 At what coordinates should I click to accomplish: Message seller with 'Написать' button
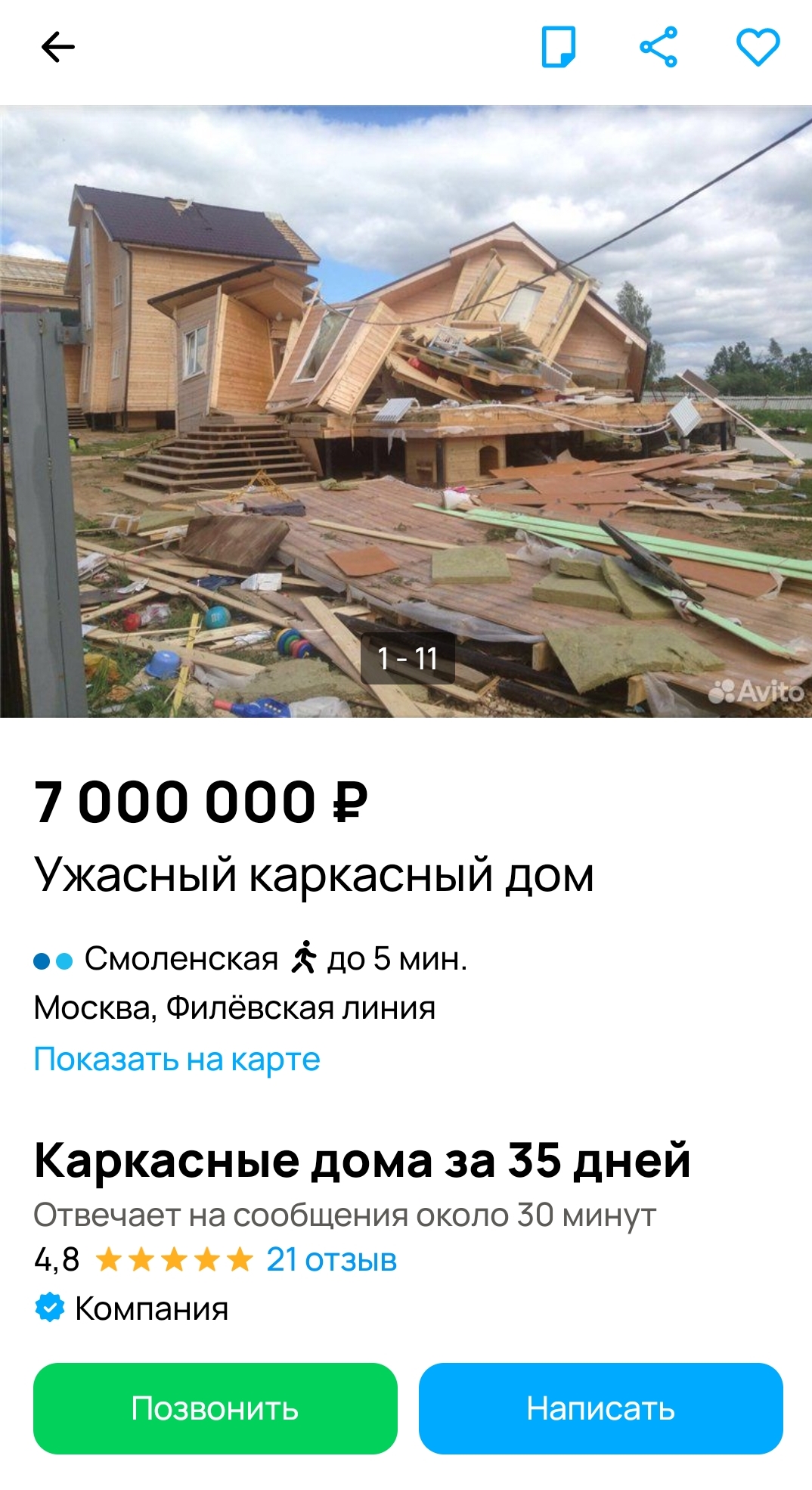[x=601, y=1408]
